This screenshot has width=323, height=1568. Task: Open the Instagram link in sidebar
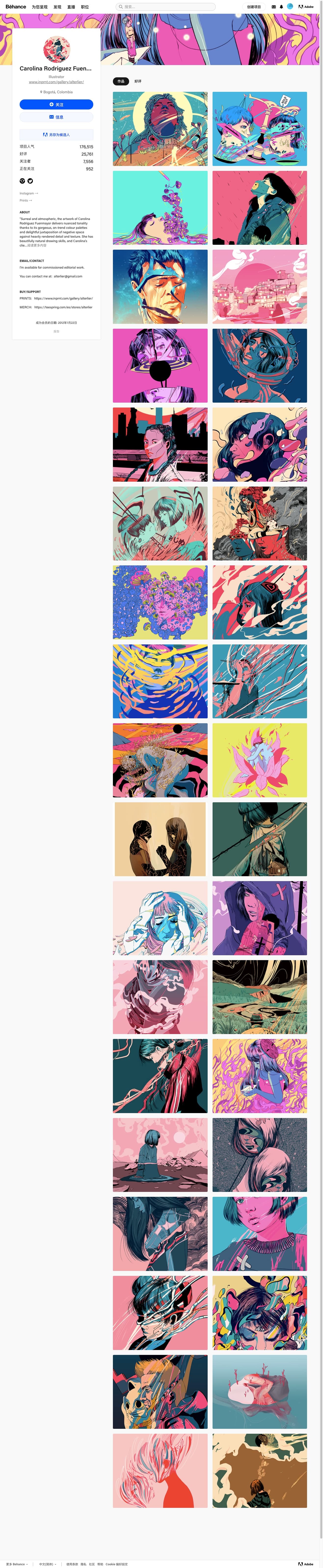(x=28, y=193)
